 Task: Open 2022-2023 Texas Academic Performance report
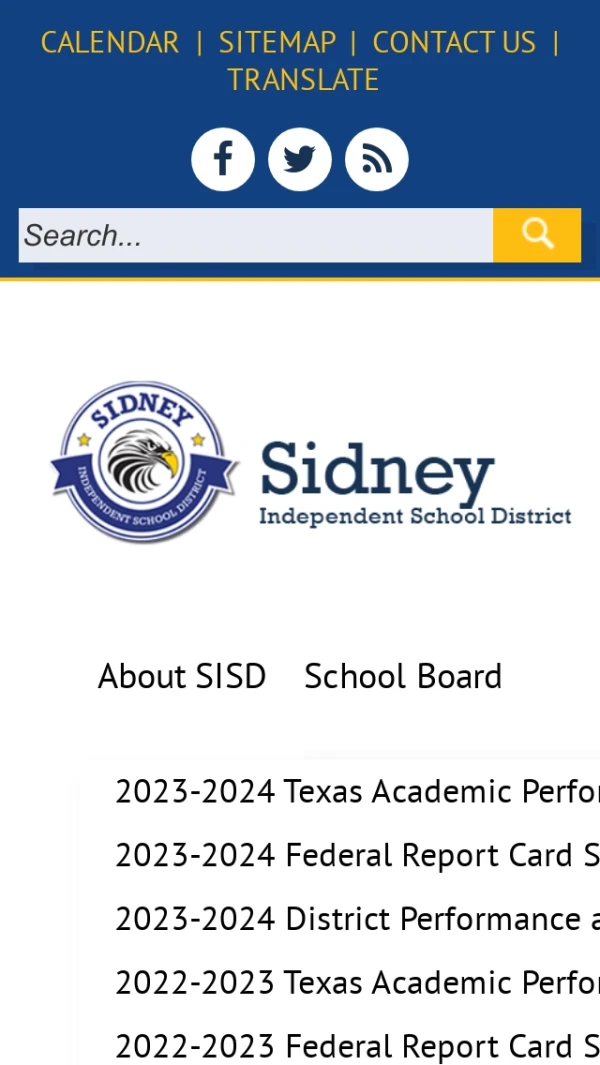[356, 983]
